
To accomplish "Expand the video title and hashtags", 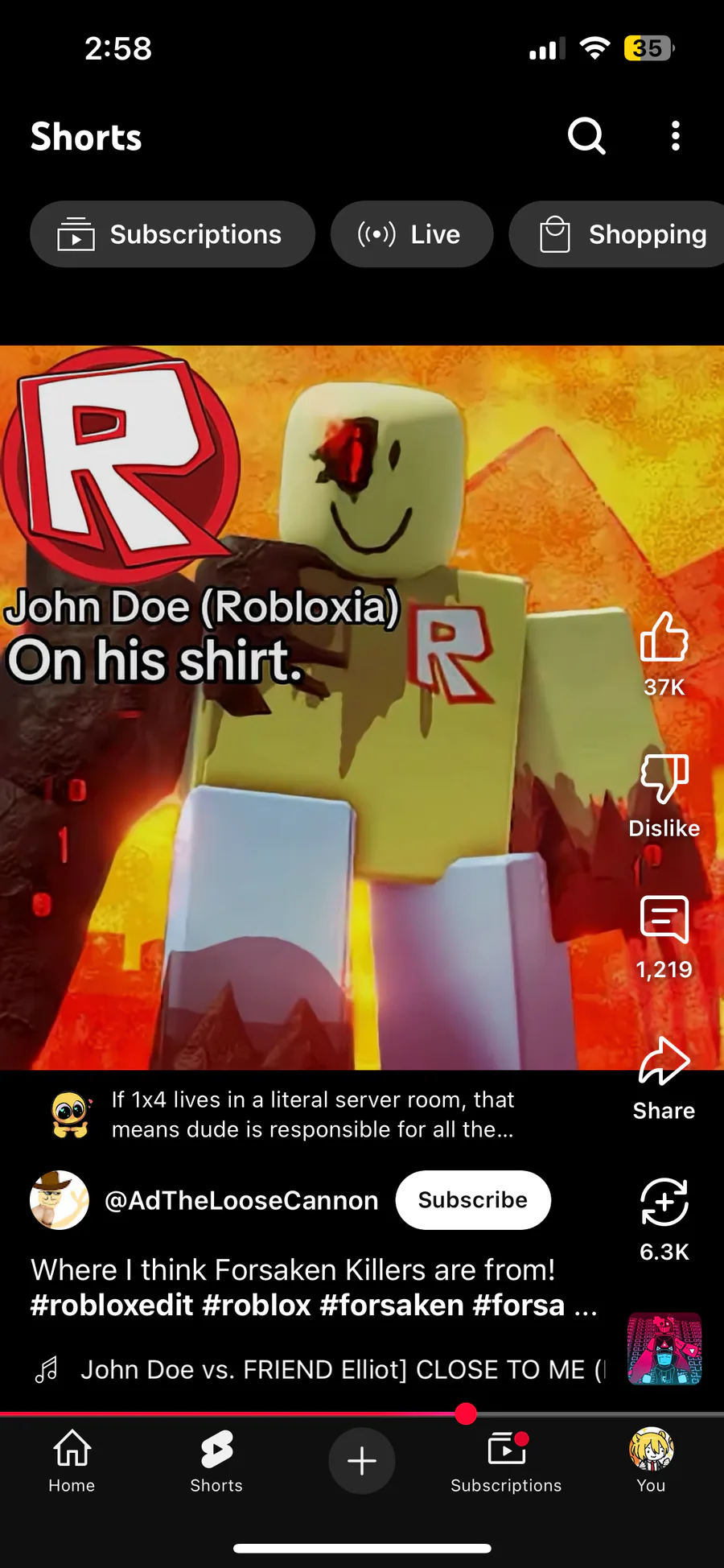I will pos(314,1287).
